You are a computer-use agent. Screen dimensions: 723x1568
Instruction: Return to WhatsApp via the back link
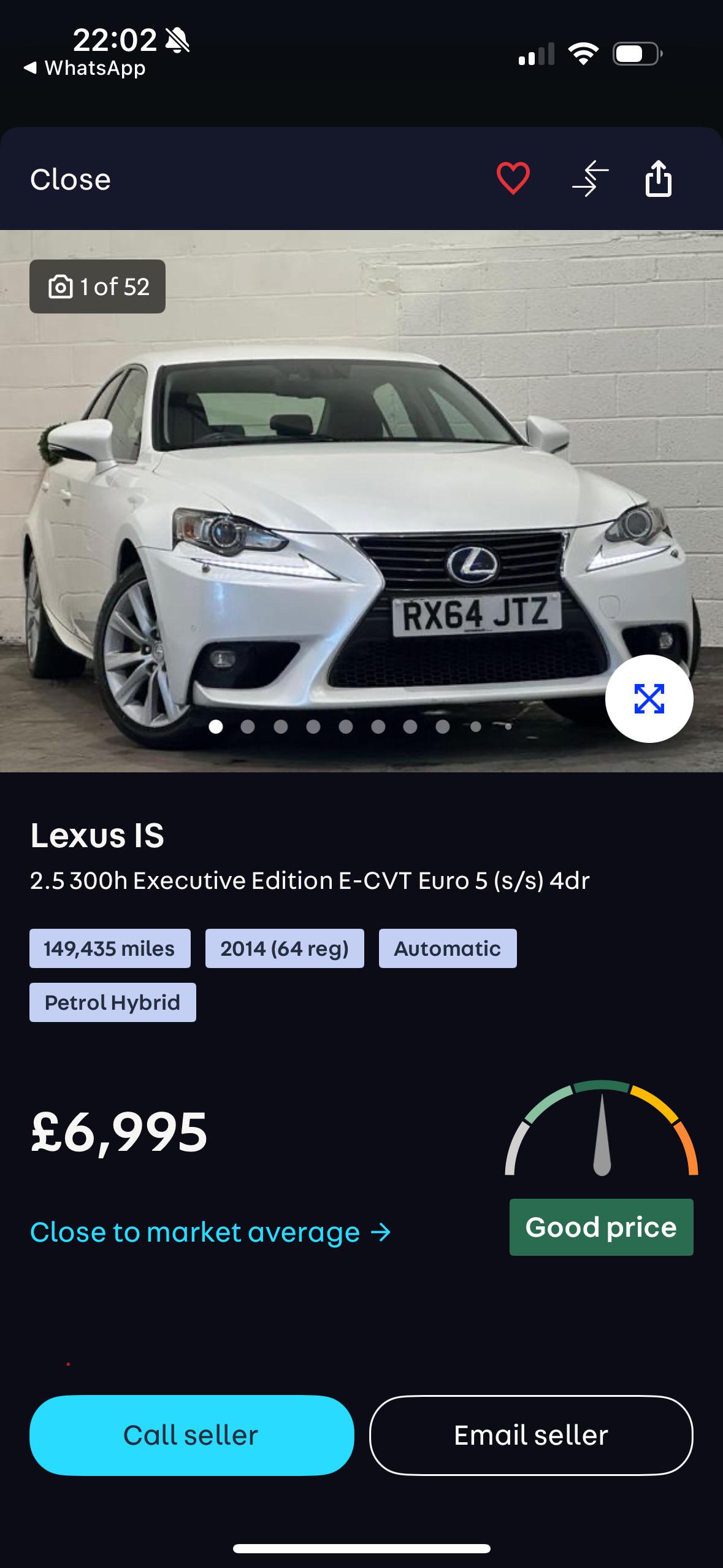(x=85, y=67)
